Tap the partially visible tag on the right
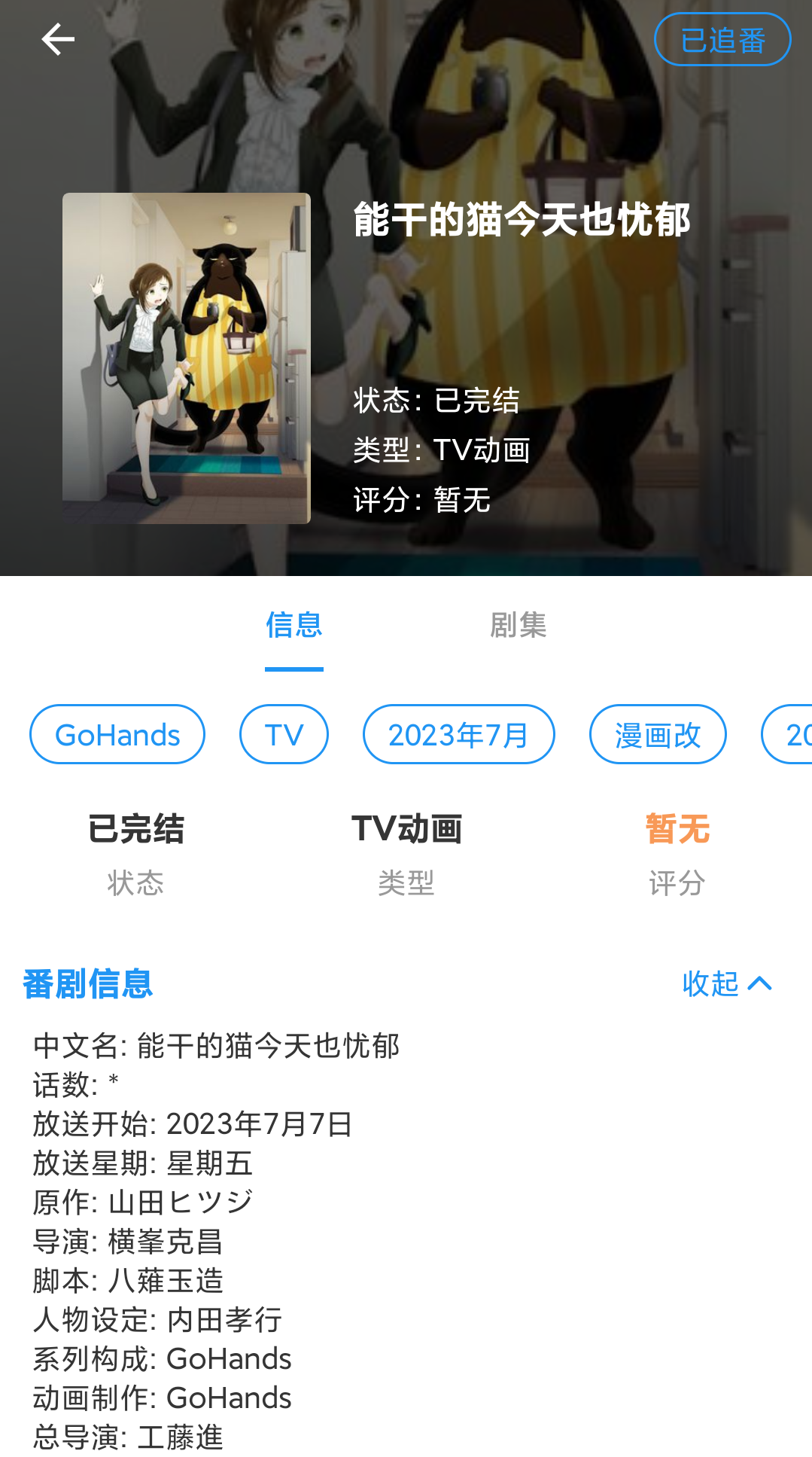Viewport: 812px width, 1457px height. click(794, 734)
